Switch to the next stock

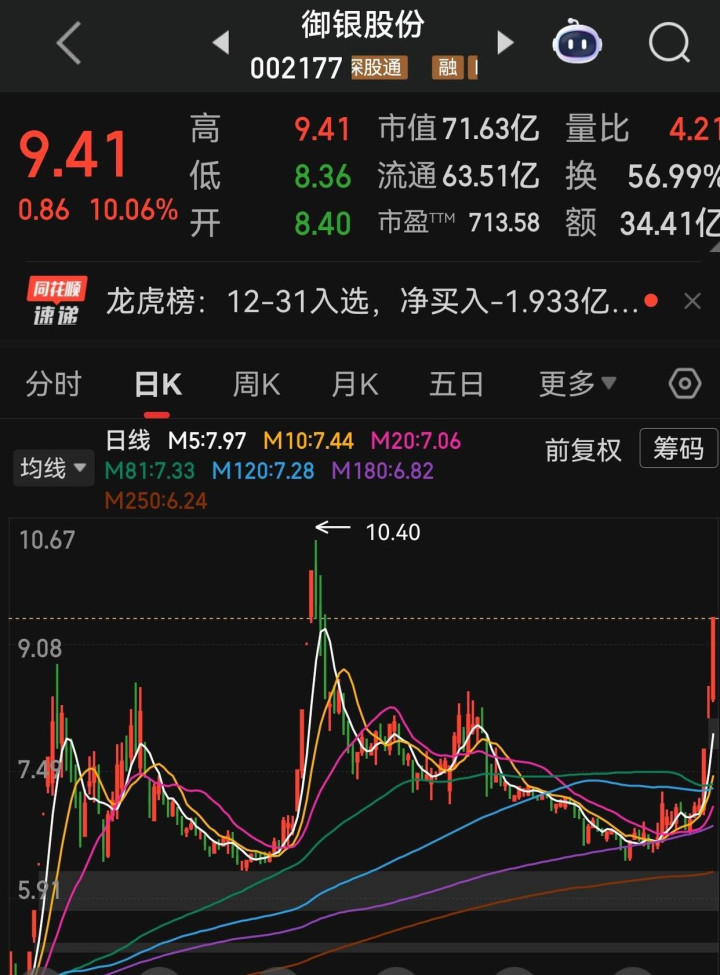pyautogui.click(x=505, y=42)
